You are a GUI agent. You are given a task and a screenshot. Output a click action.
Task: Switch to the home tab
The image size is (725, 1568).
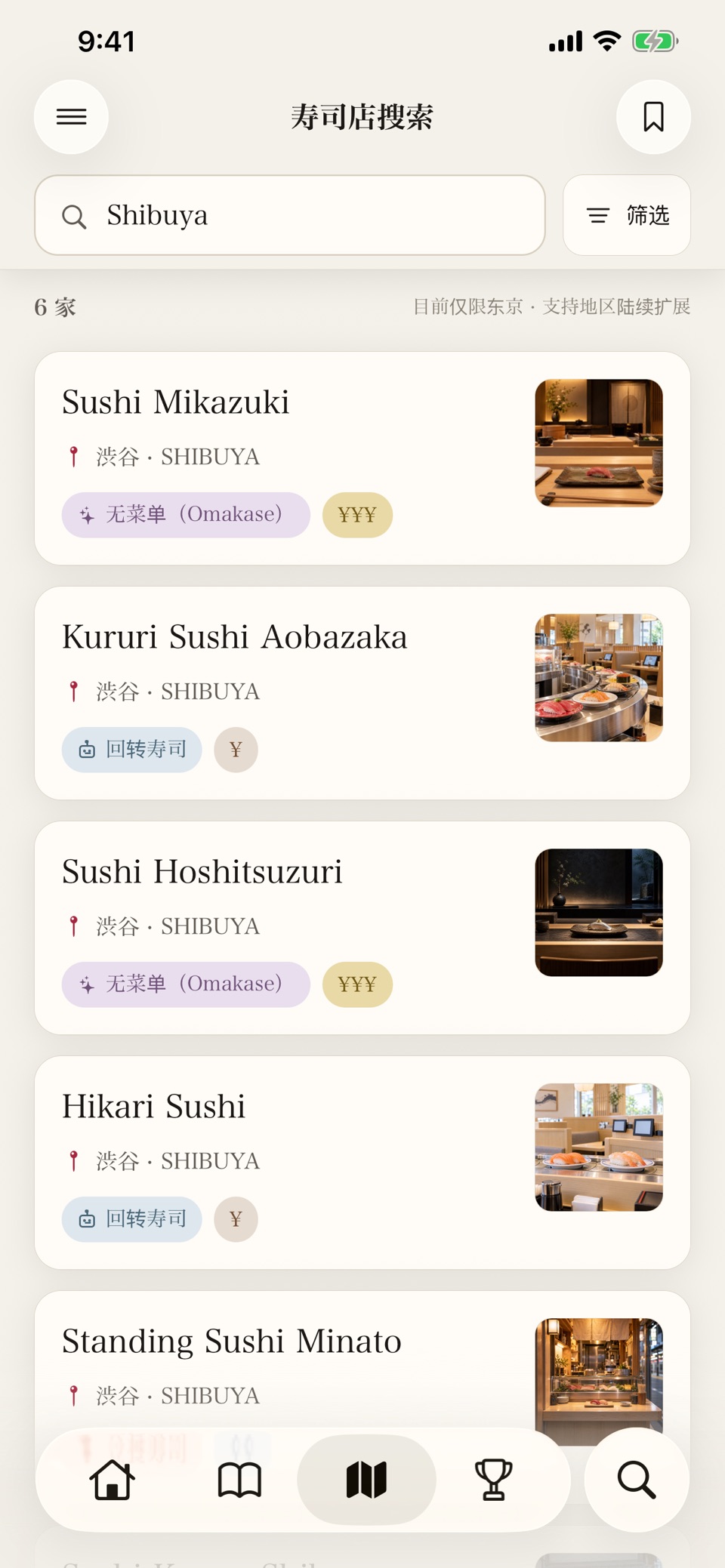[113, 1480]
